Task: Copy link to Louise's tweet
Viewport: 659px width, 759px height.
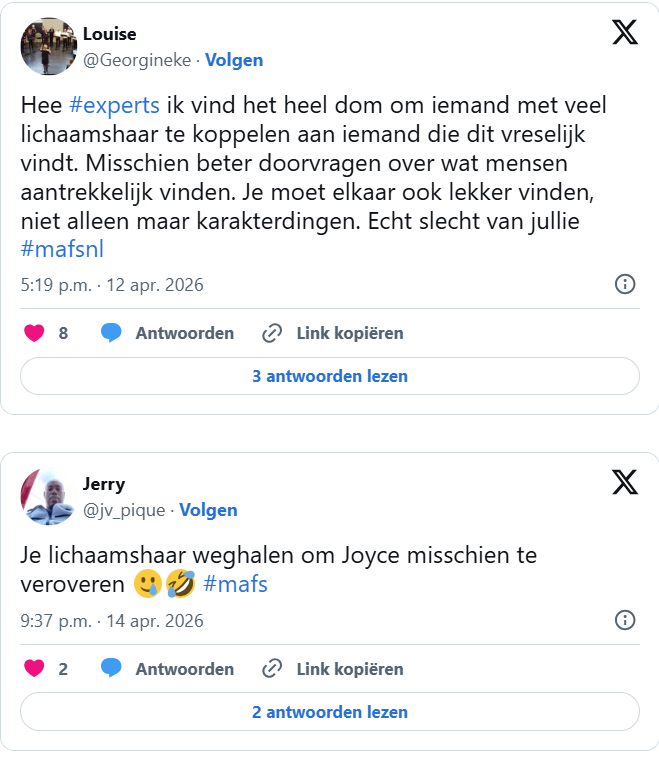Action: point(333,333)
